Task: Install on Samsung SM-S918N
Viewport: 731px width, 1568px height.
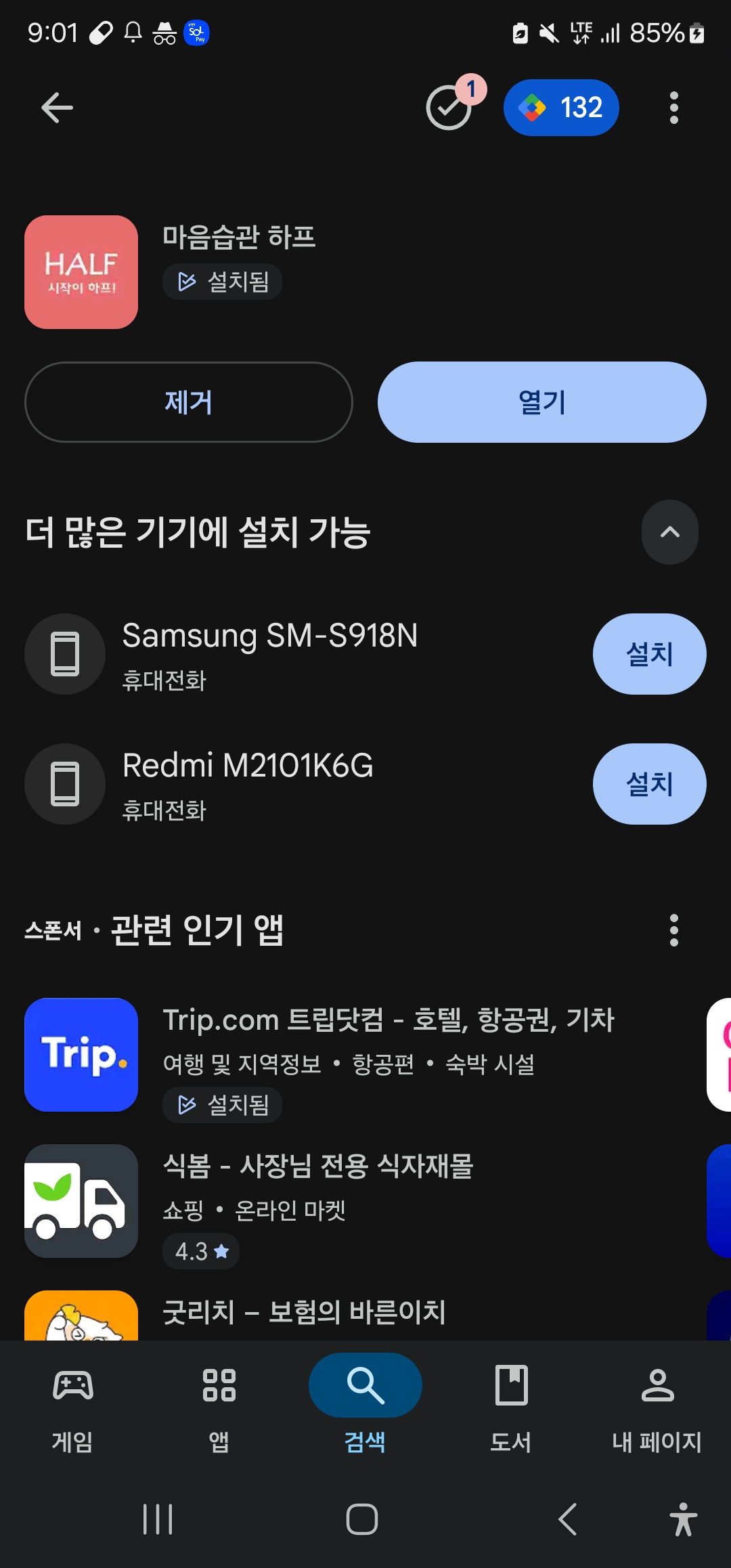Action: click(649, 654)
